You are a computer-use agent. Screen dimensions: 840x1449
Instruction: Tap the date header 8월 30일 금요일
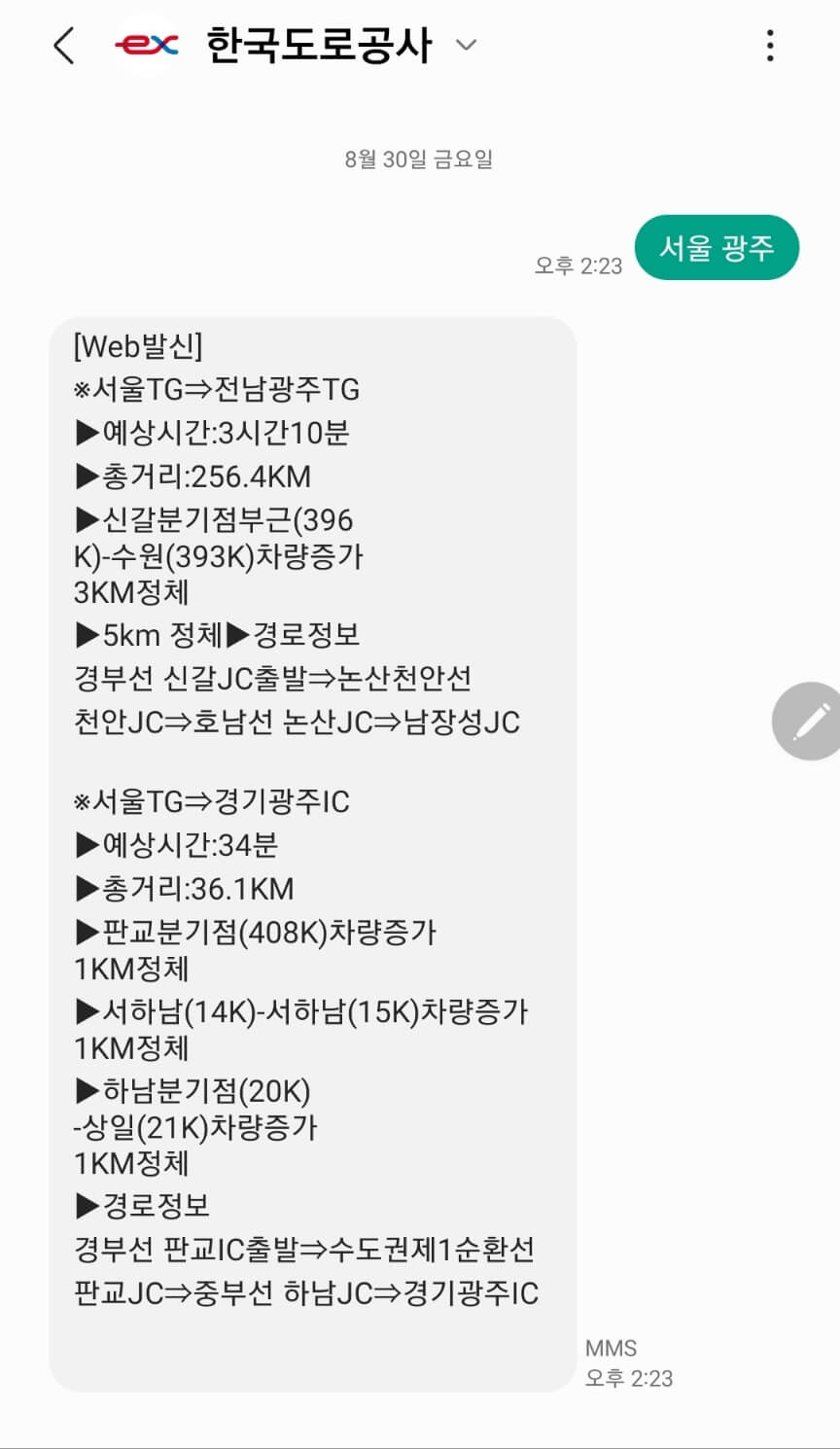418,159
